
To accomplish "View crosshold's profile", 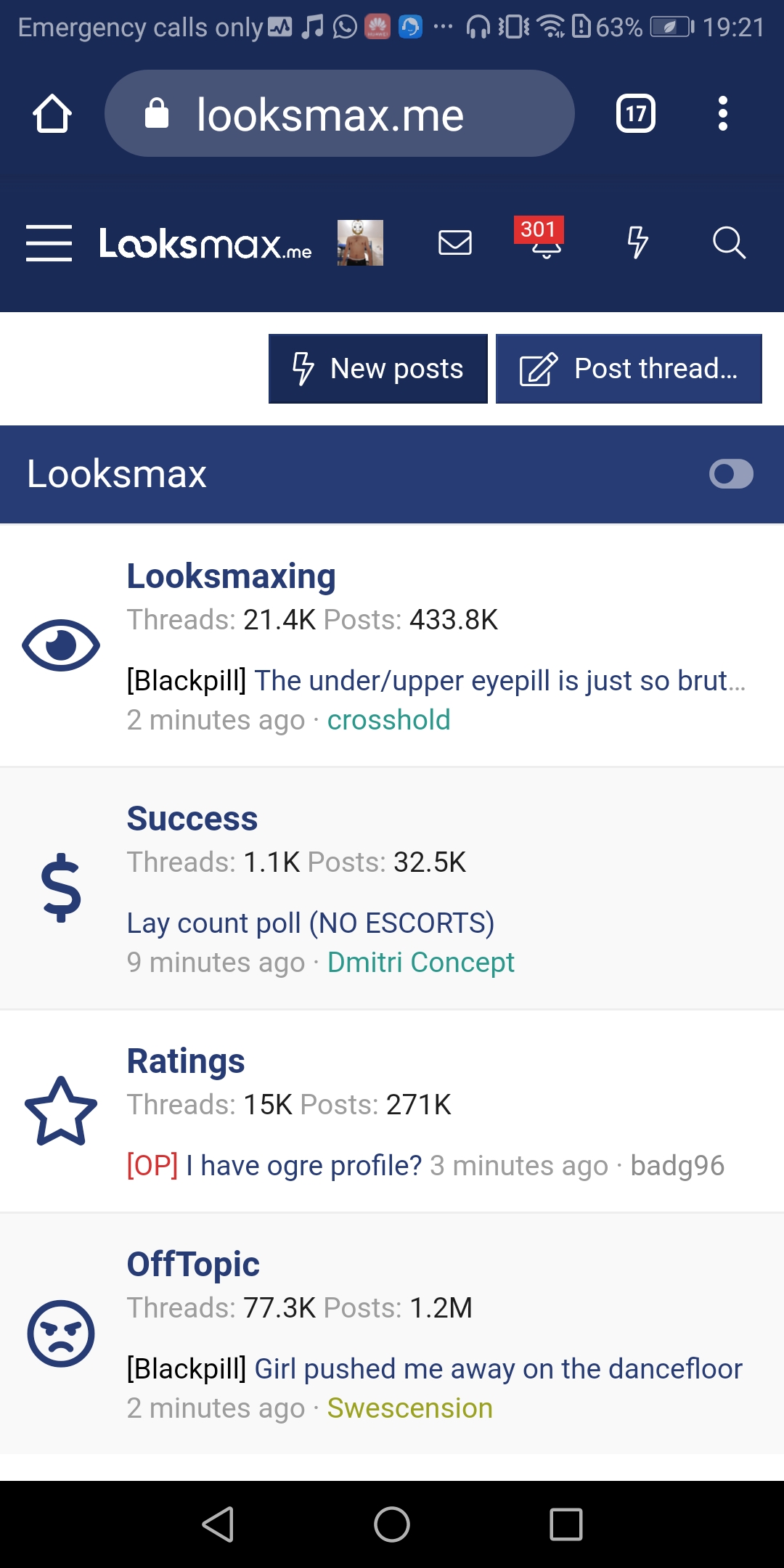I will point(388,720).
